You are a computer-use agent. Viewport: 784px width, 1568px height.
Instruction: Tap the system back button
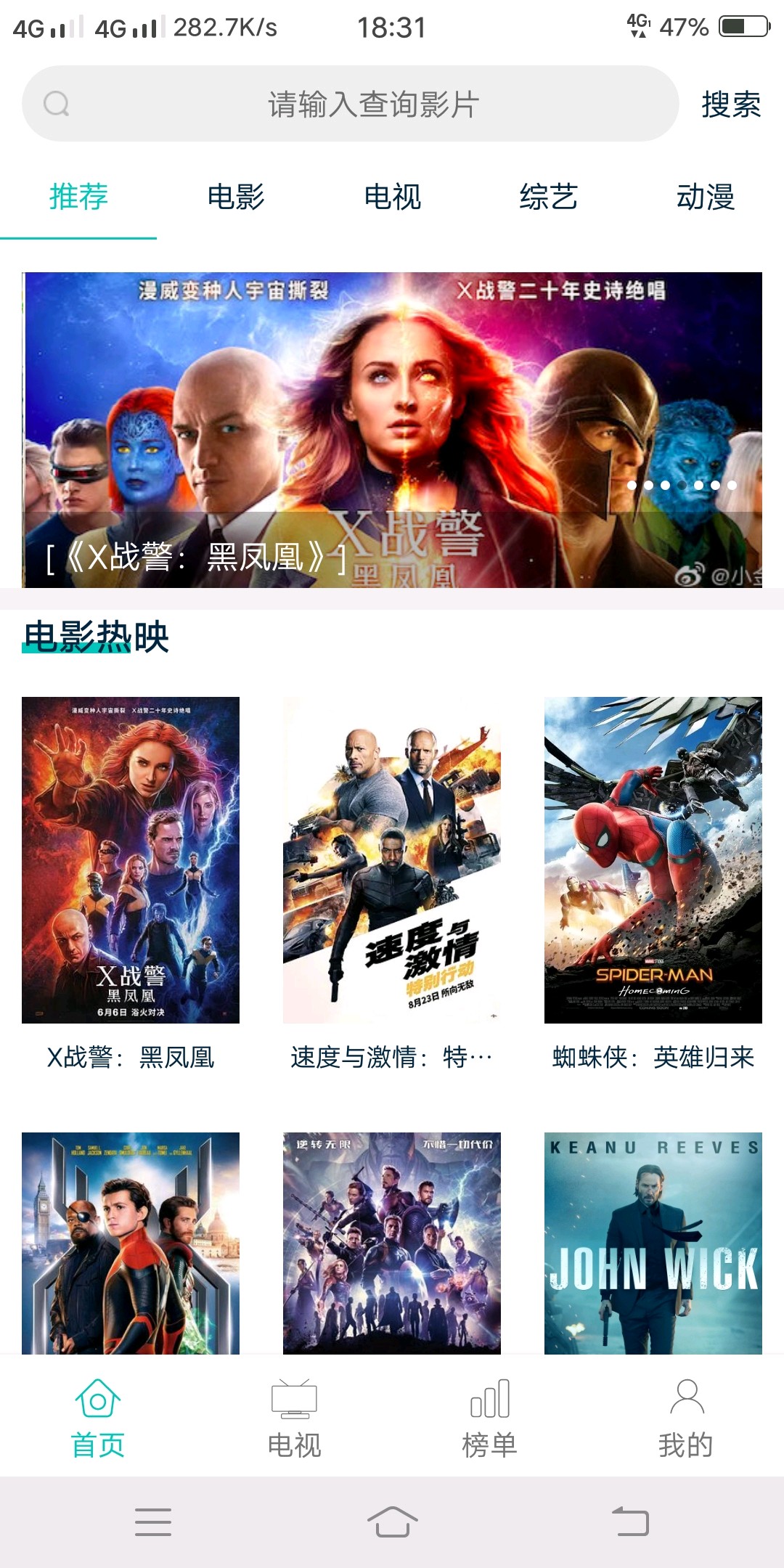[630, 1522]
